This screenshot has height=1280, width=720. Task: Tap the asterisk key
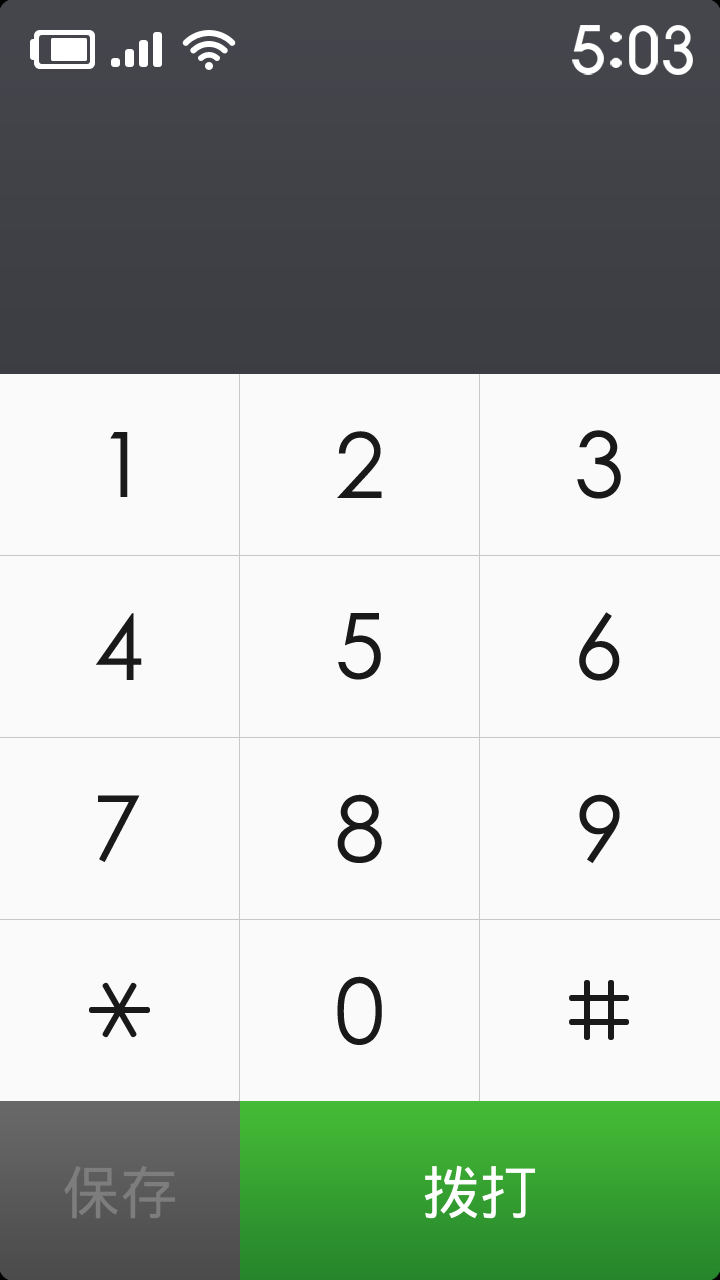coord(119,1011)
